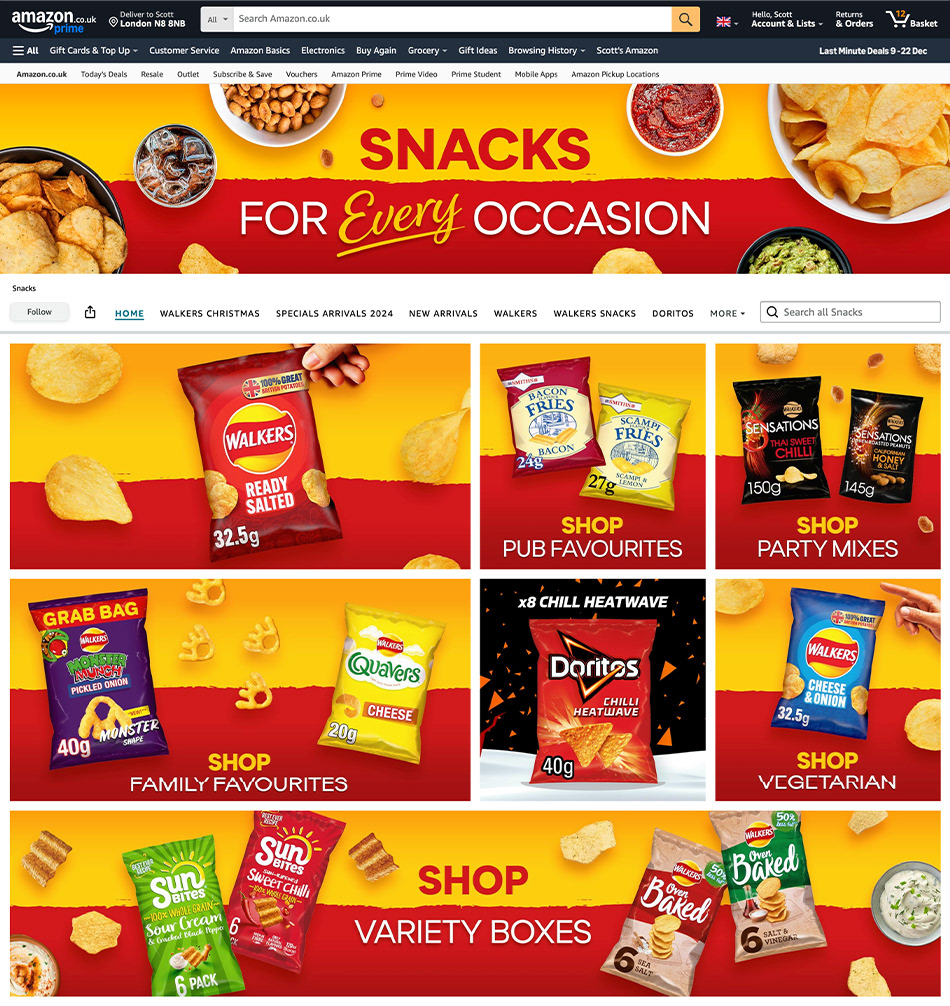This screenshot has width=950, height=1006.
Task: Open Shop Party Mixes tile
Action: point(827,456)
